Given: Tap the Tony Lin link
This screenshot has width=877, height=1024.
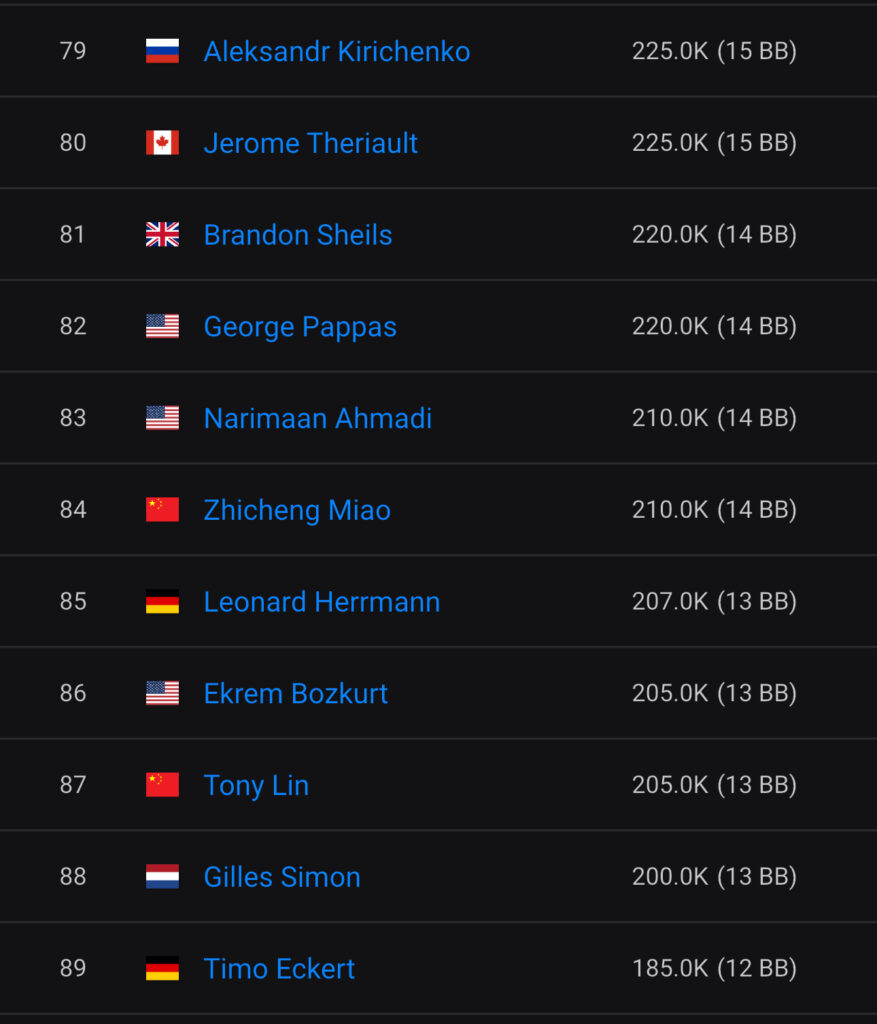Looking at the screenshot, I should [256, 786].
